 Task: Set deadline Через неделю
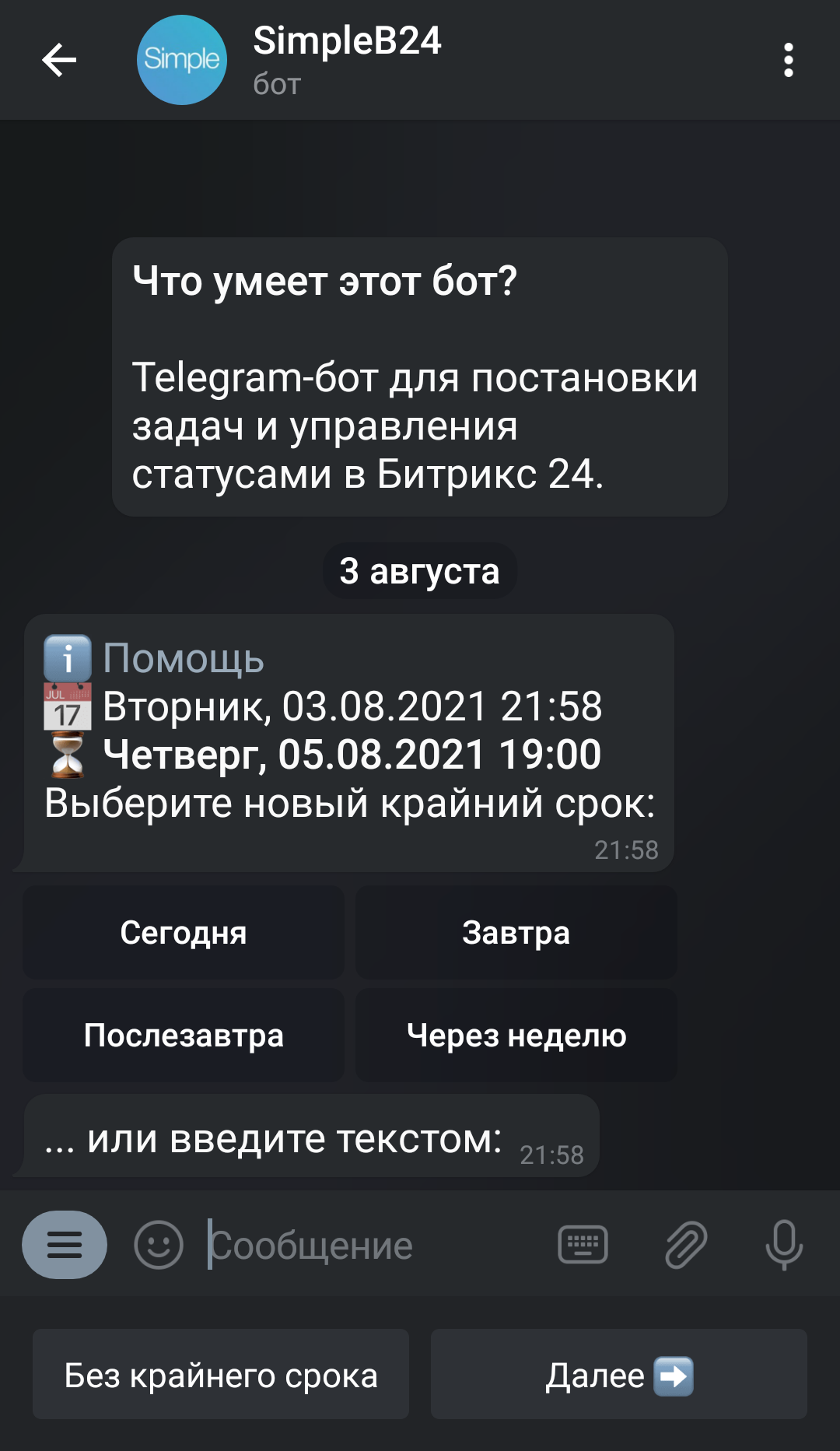point(516,1036)
